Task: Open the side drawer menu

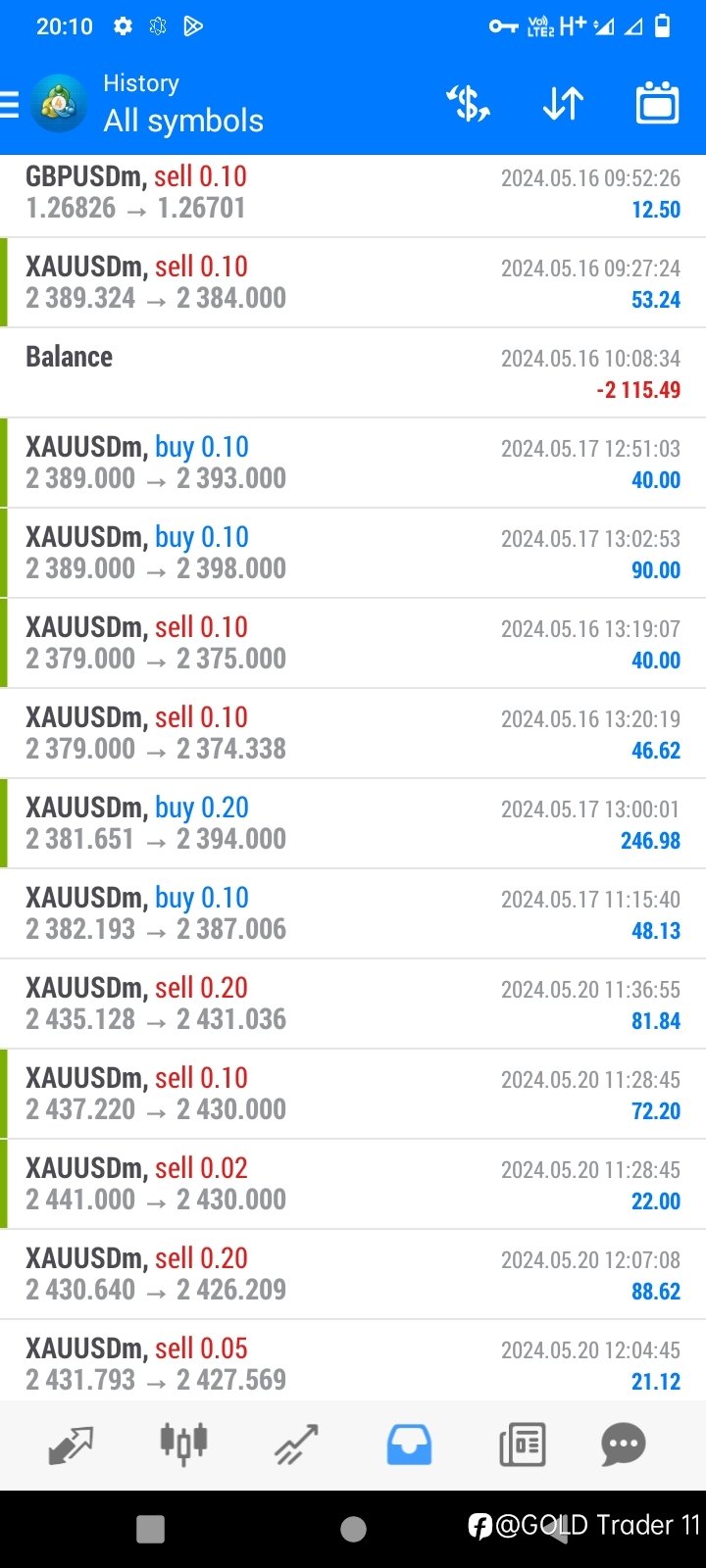Action: [9, 104]
